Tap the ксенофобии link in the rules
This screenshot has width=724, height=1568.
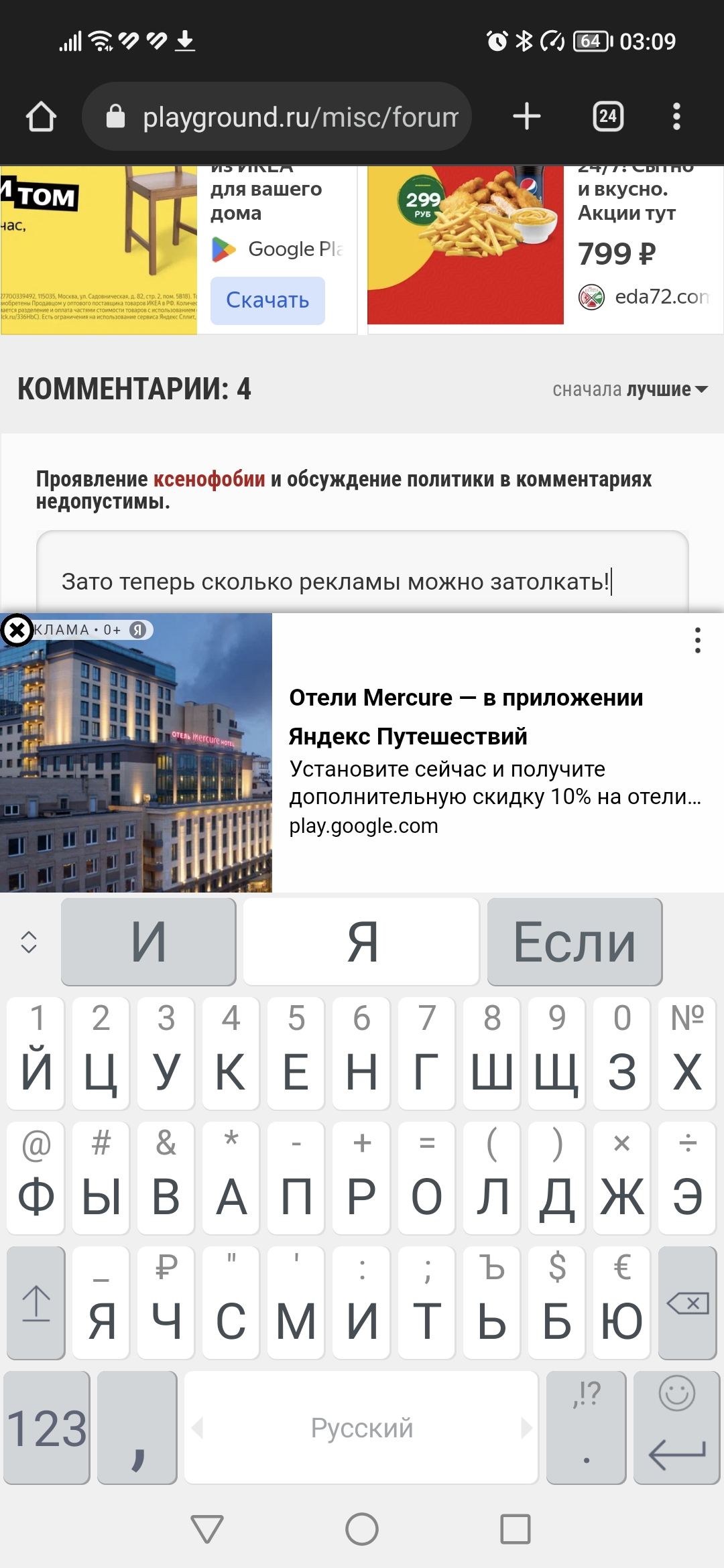click(209, 479)
